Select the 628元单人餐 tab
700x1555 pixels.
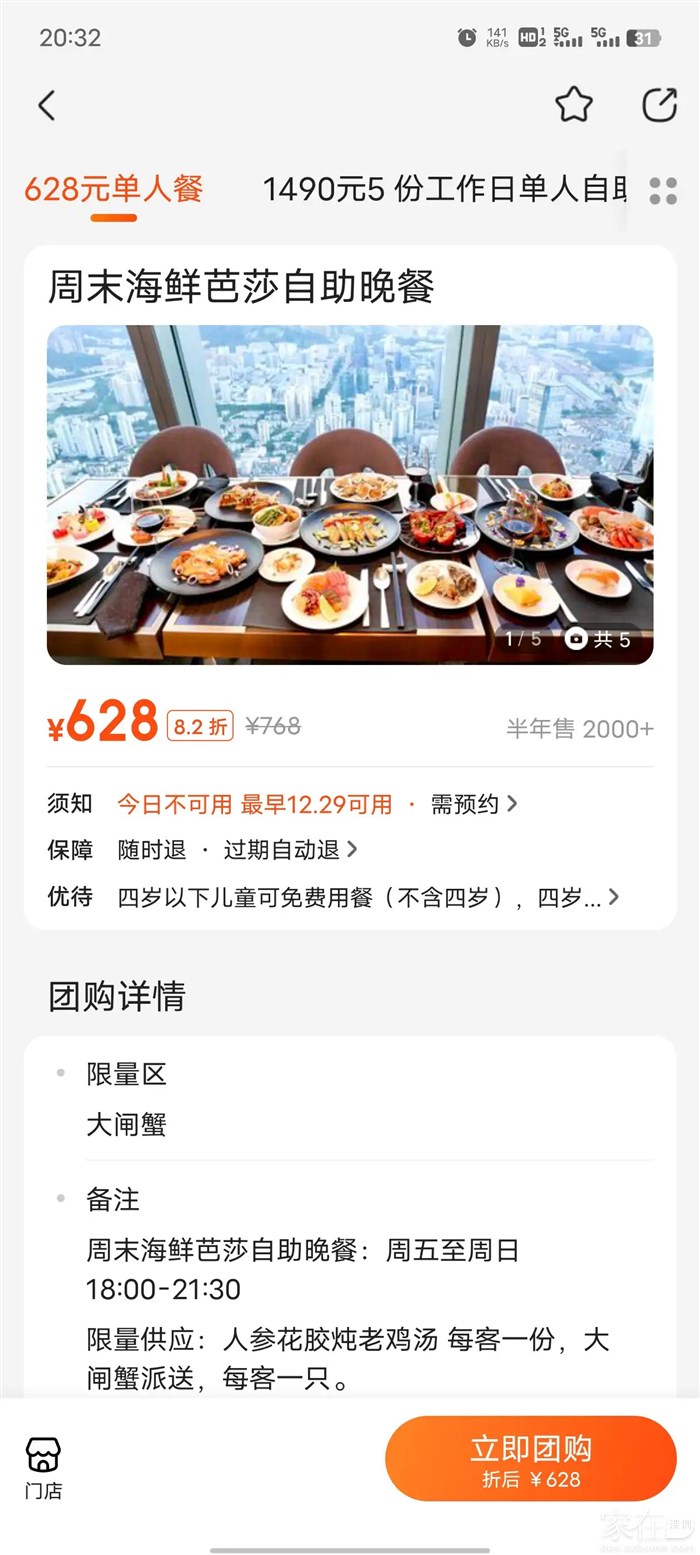(113, 189)
